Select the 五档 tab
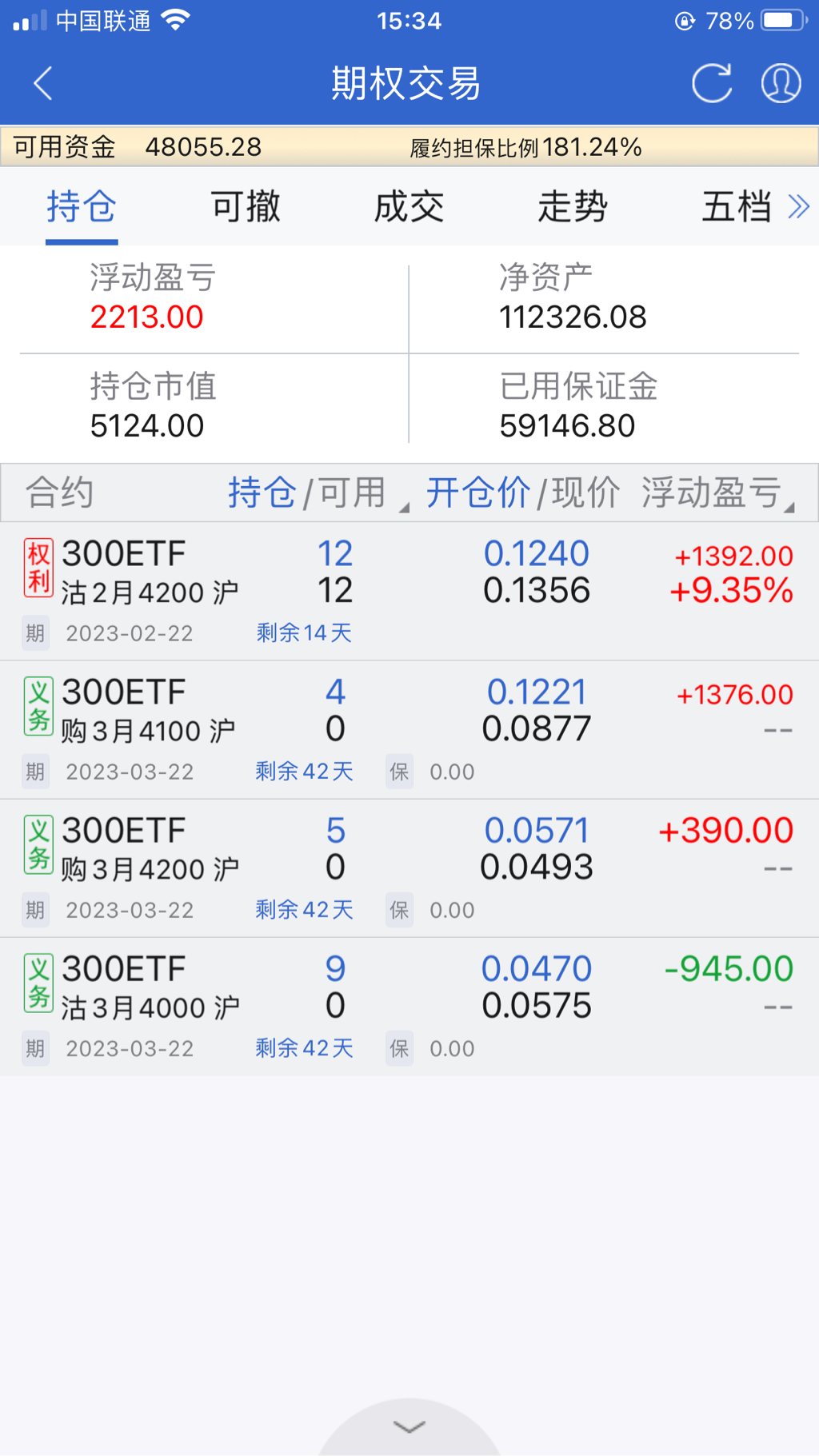Image resolution: width=819 pixels, height=1456 pixels. [736, 207]
